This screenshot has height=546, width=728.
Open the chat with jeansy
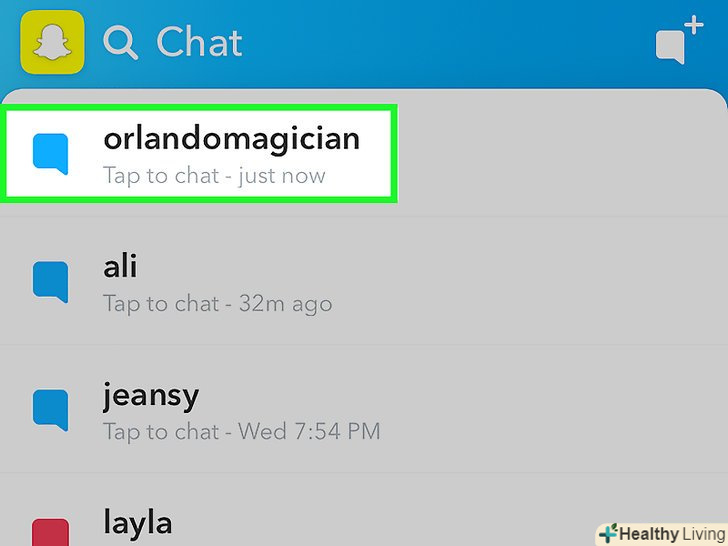click(240, 412)
